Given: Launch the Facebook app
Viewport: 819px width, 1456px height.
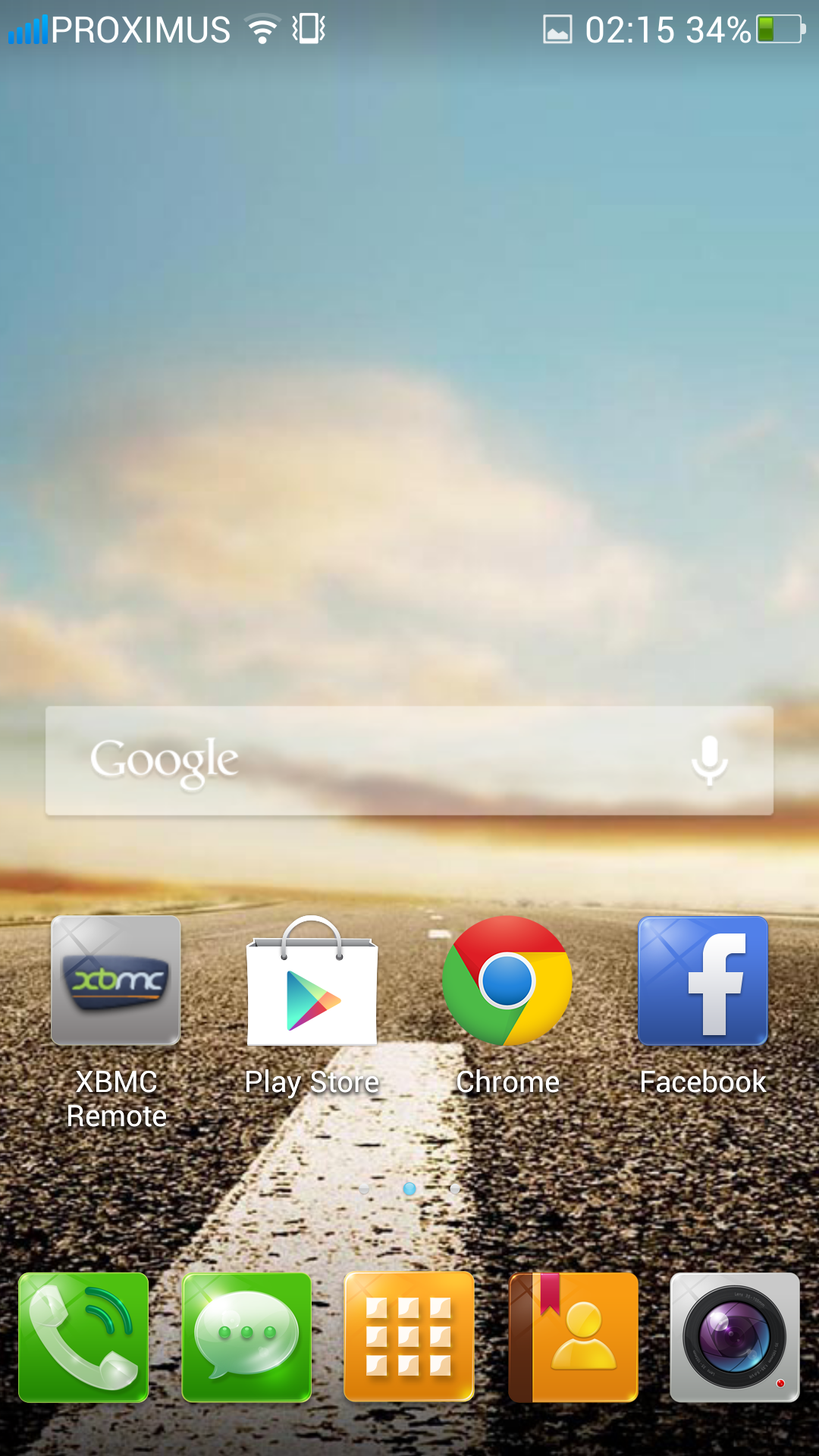Looking at the screenshot, I should (x=703, y=981).
